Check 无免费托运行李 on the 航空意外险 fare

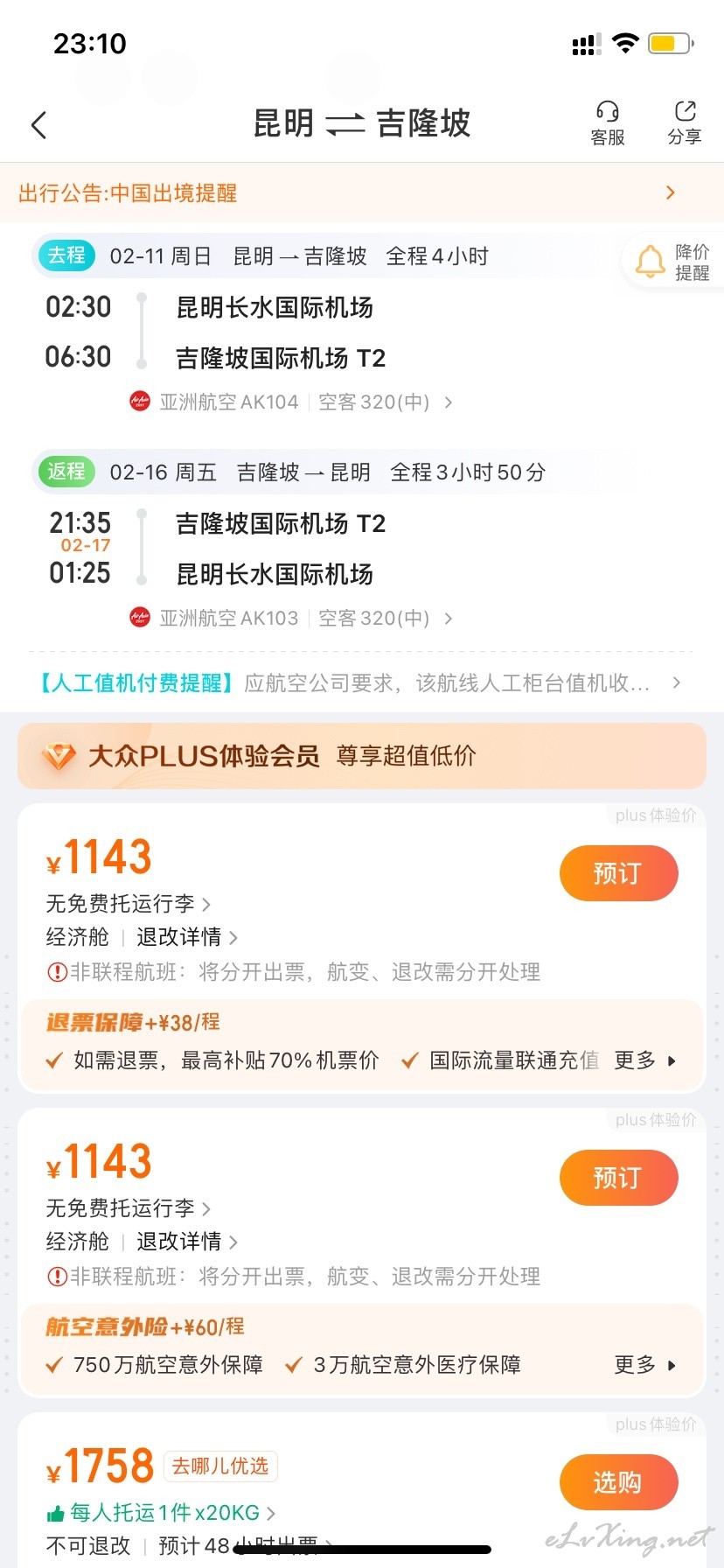129,1208
